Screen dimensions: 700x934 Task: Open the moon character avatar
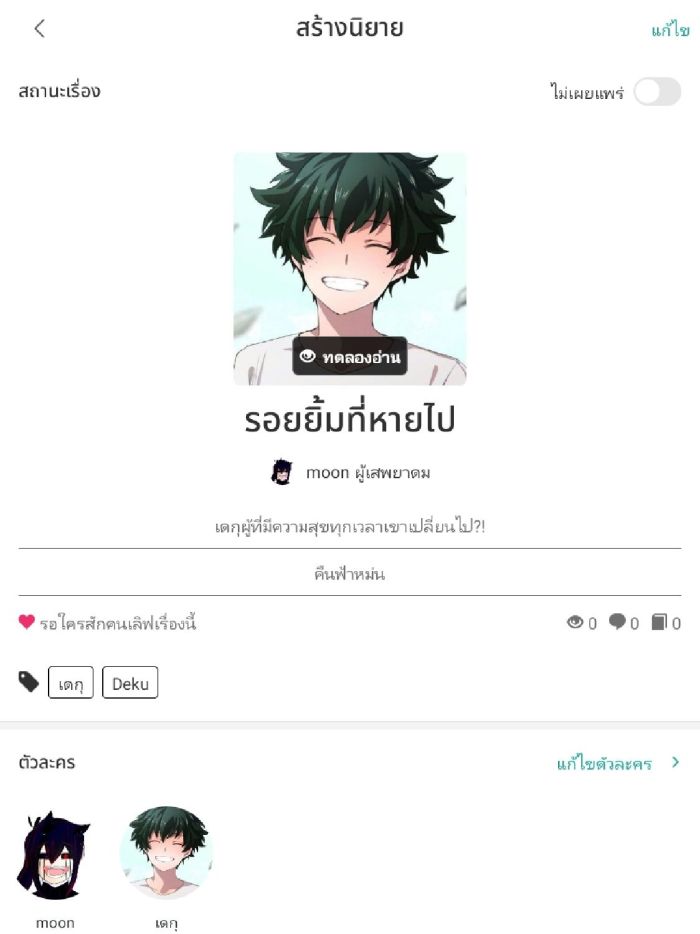click(x=55, y=856)
